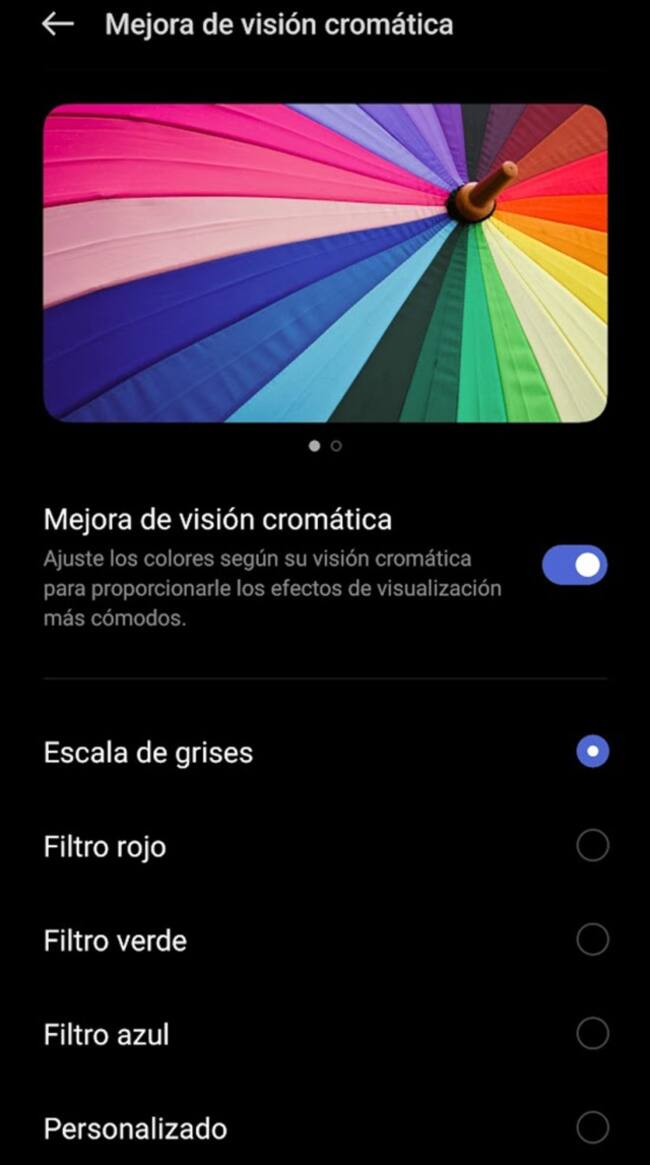Disable the Mejora de visión cromática switch
The height and width of the screenshot is (1165, 650).
click(574, 565)
